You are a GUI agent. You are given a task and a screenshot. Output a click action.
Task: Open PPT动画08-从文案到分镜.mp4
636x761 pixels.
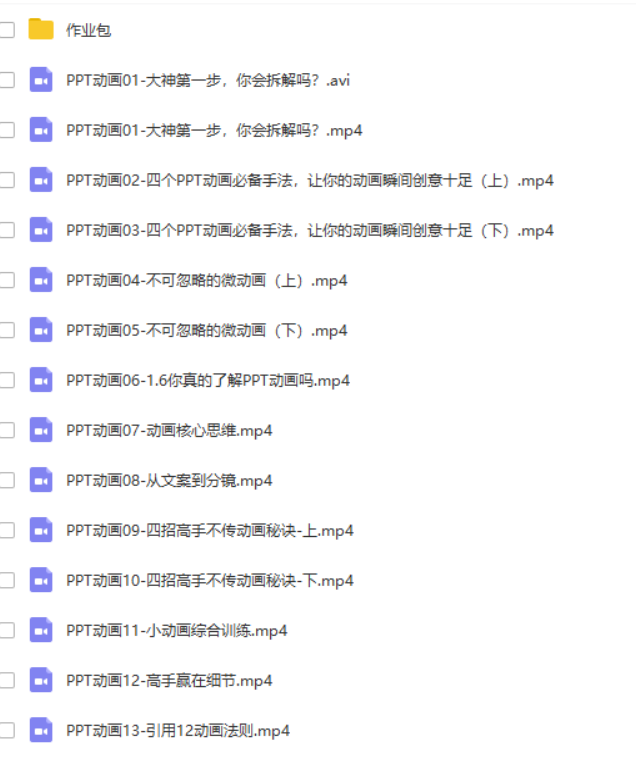click(169, 480)
